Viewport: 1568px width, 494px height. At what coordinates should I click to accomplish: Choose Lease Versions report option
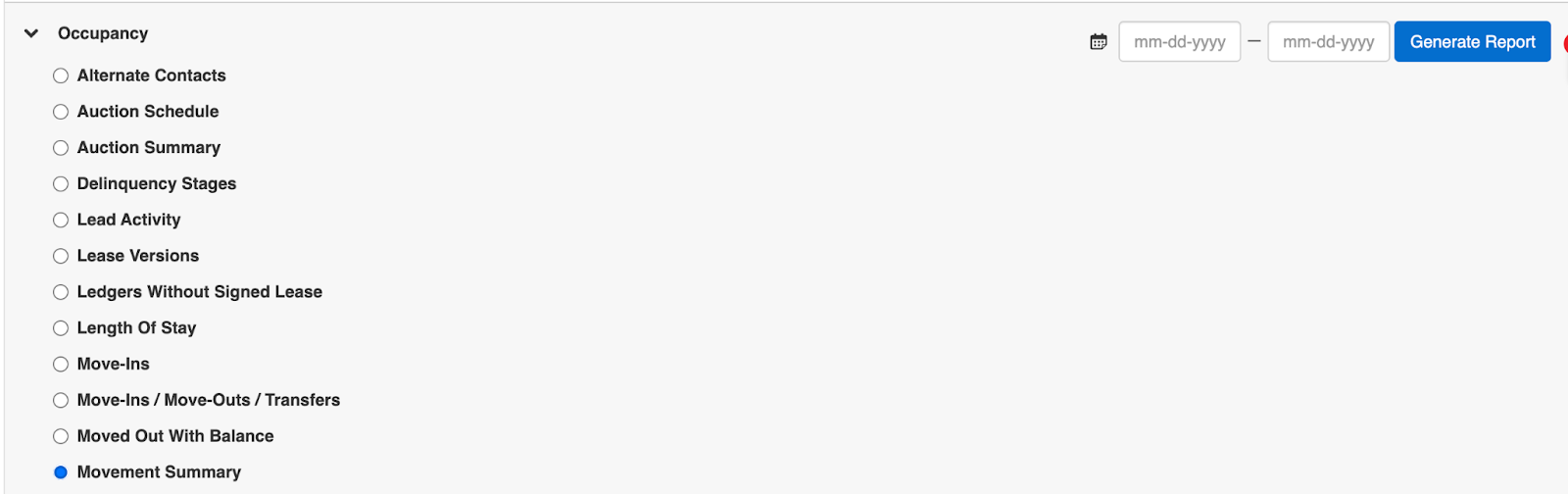coord(61,256)
